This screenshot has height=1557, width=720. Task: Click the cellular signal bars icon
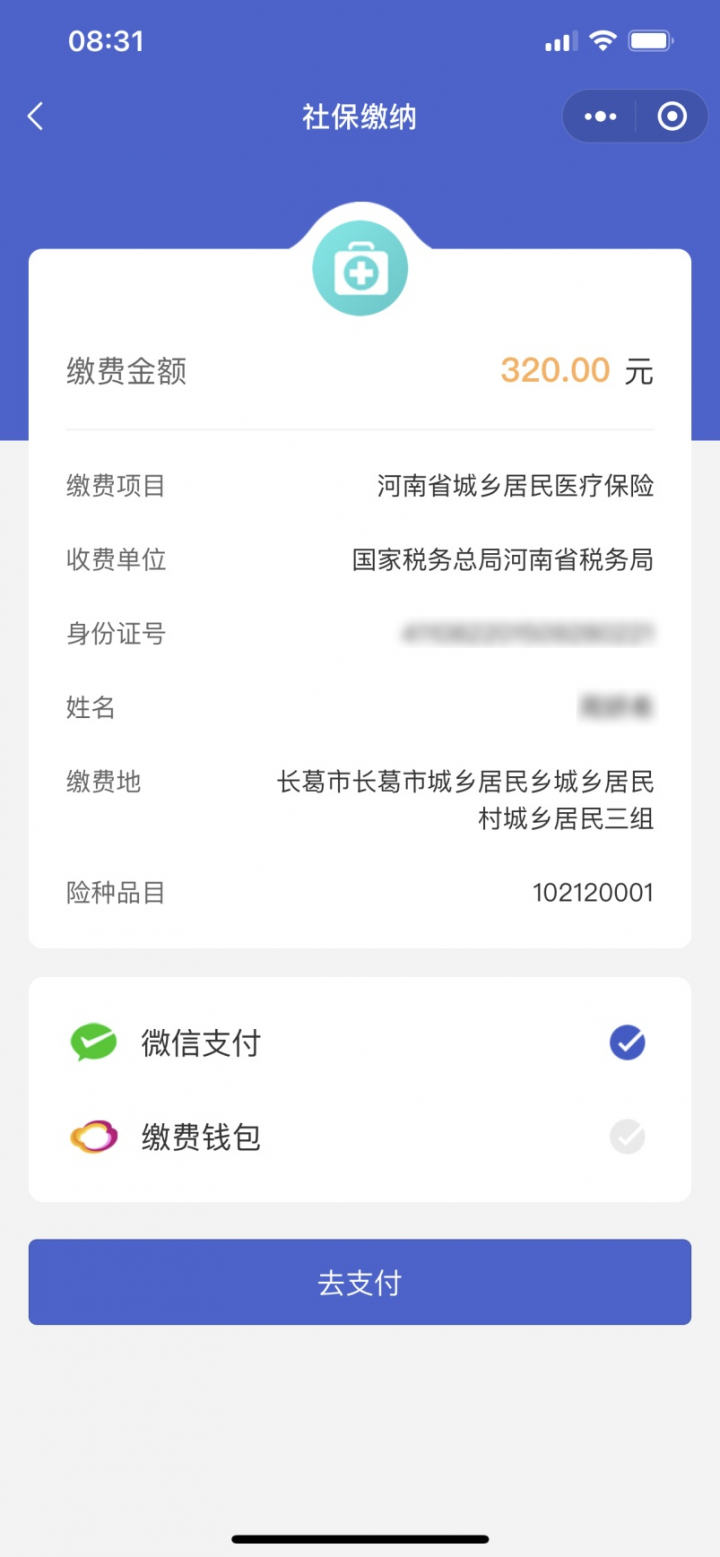coord(560,40)
